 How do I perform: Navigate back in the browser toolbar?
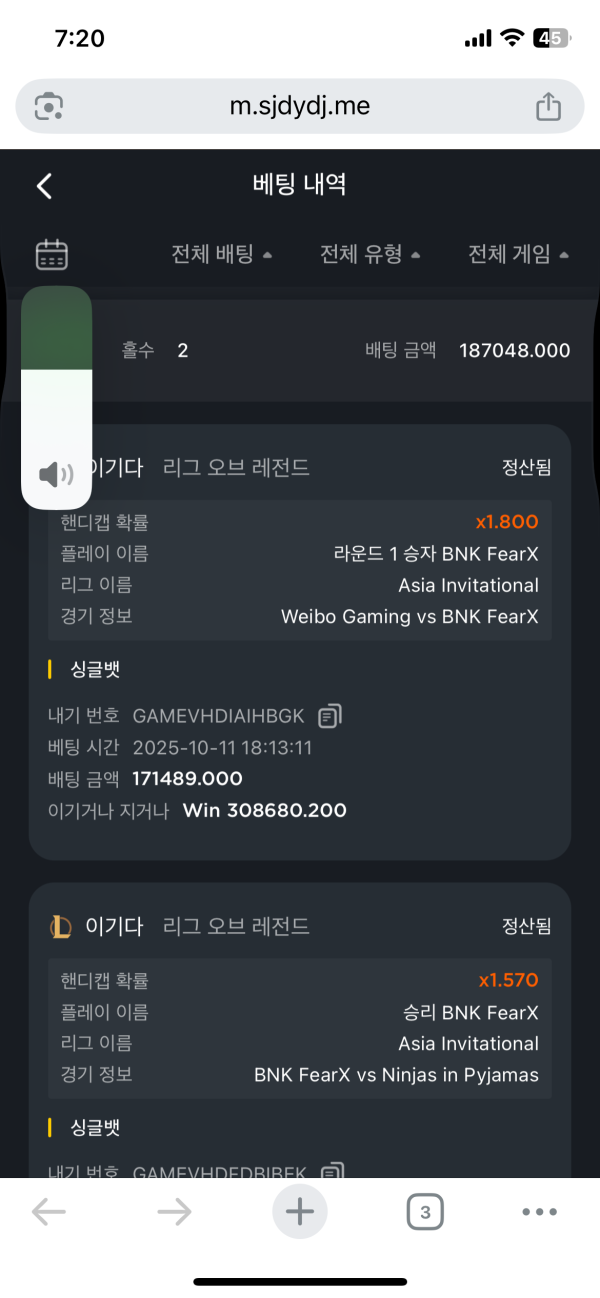point(49,1212)
